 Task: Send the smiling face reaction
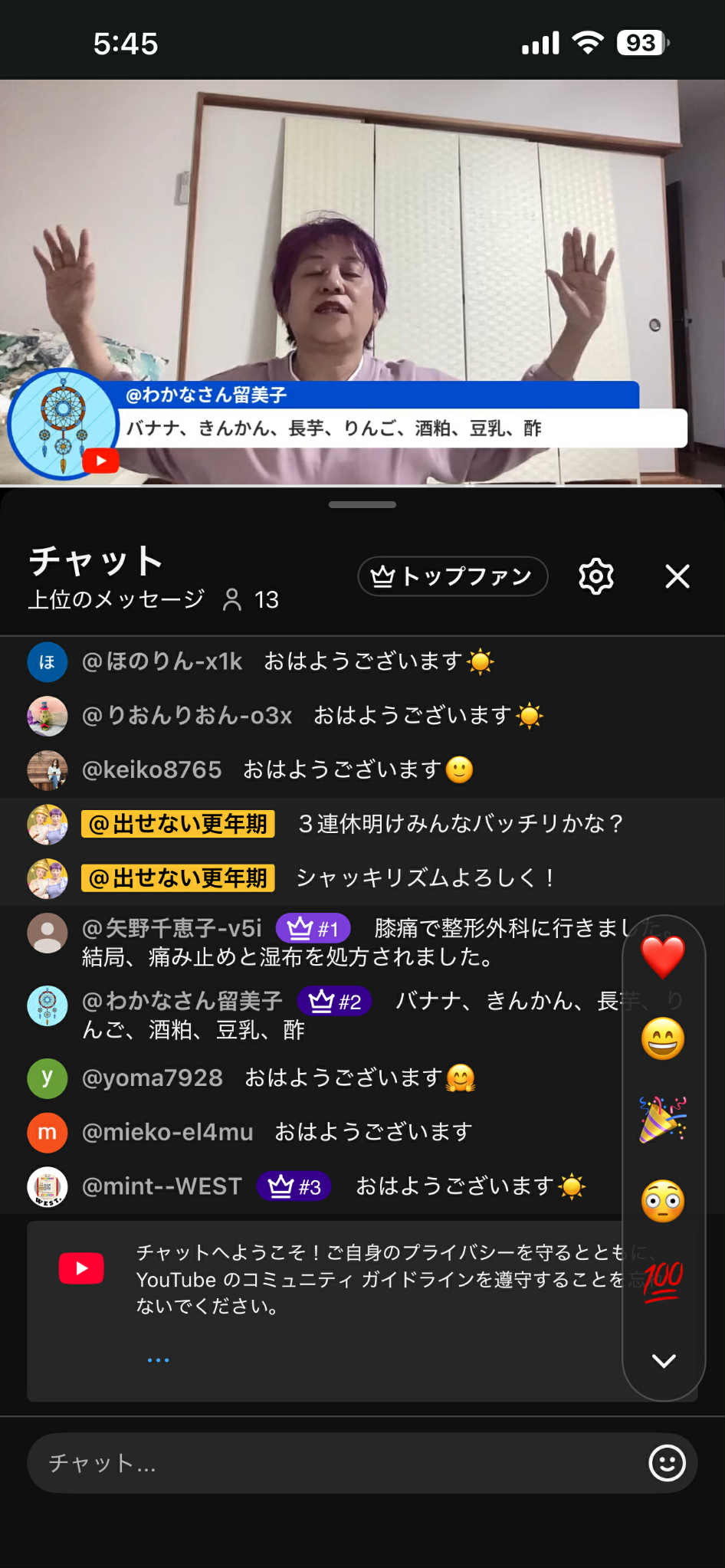(x=662, y=1038)
